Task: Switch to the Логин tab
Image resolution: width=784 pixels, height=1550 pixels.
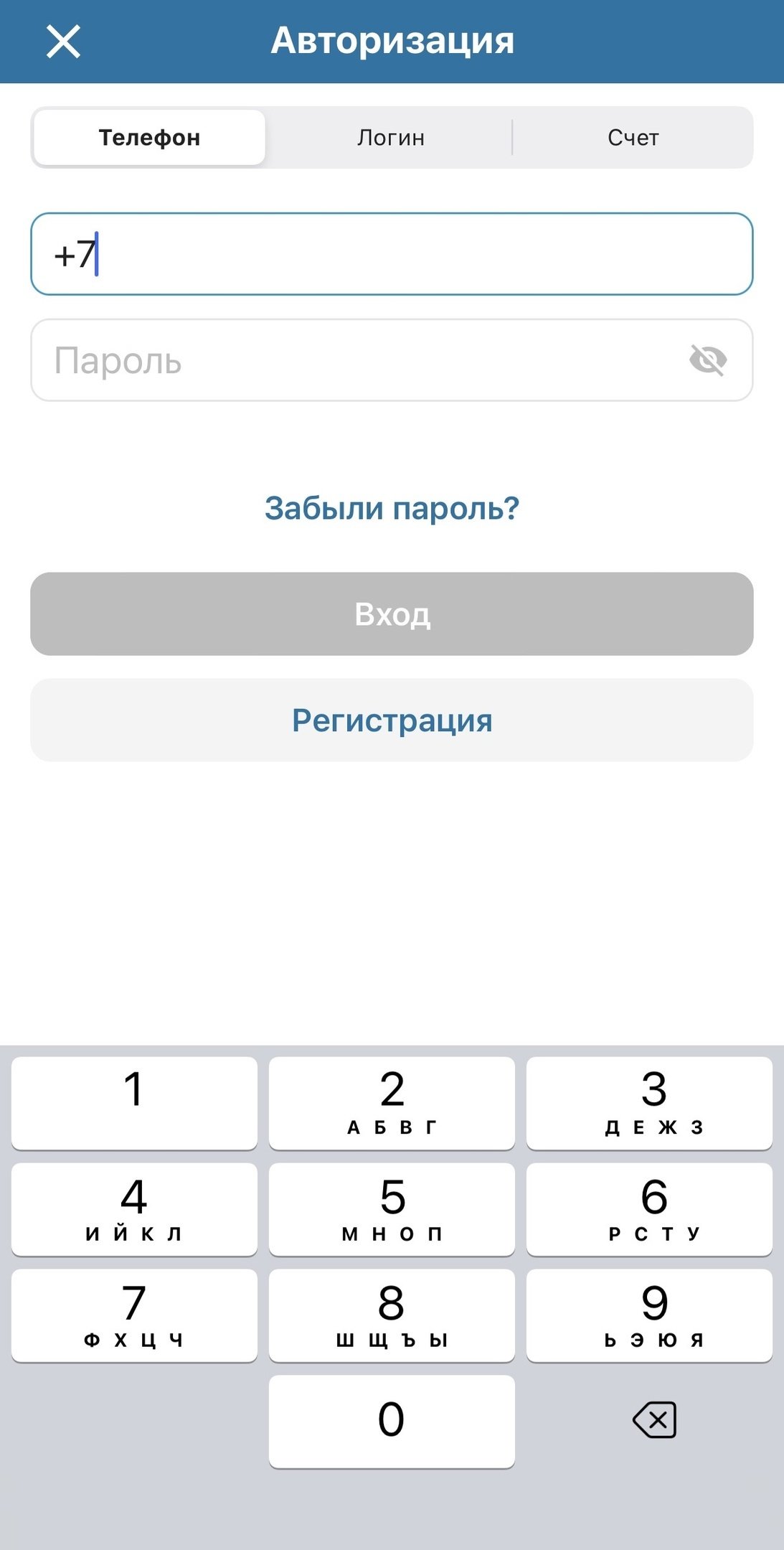Action: click(391, 137)
